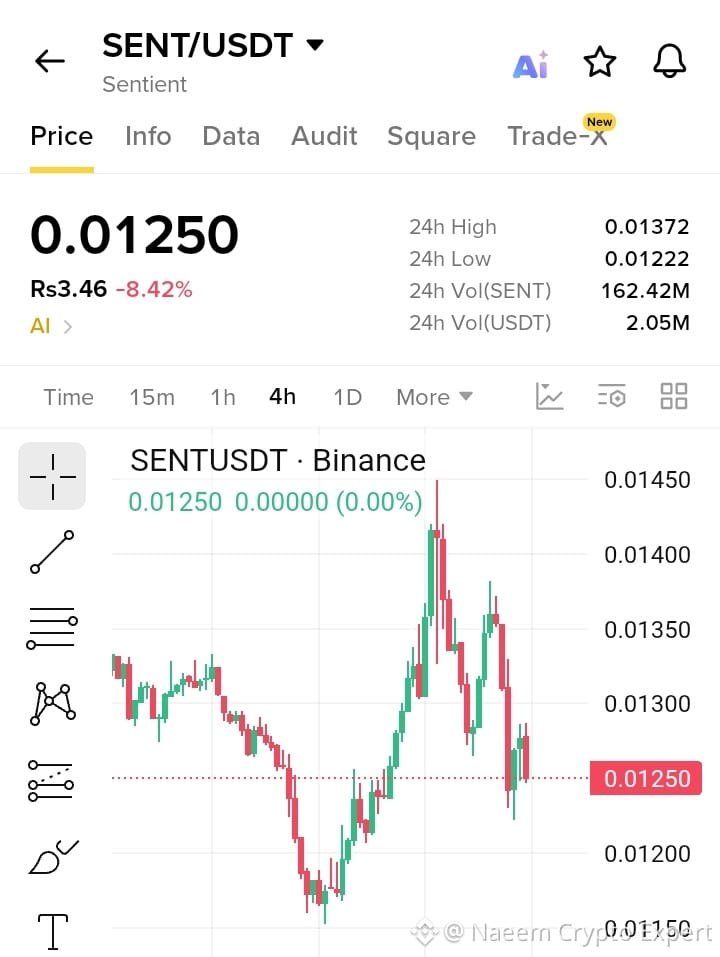The image size is (720, 957).
Task: Switch to the Info tab
Action: click(148, 136)
